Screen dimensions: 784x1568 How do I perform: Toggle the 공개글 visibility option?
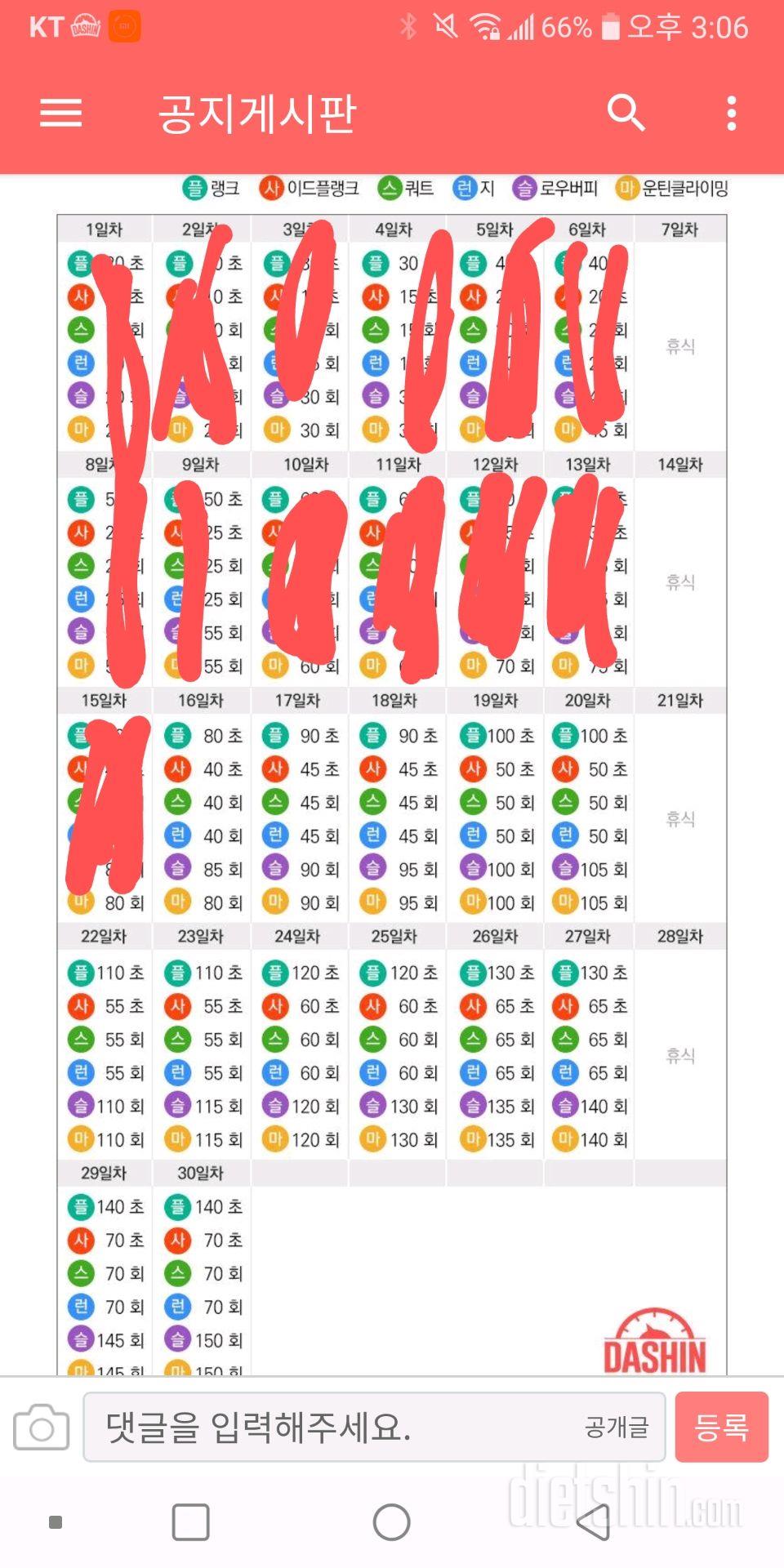pyautogui.click(x=617, y=1427)
